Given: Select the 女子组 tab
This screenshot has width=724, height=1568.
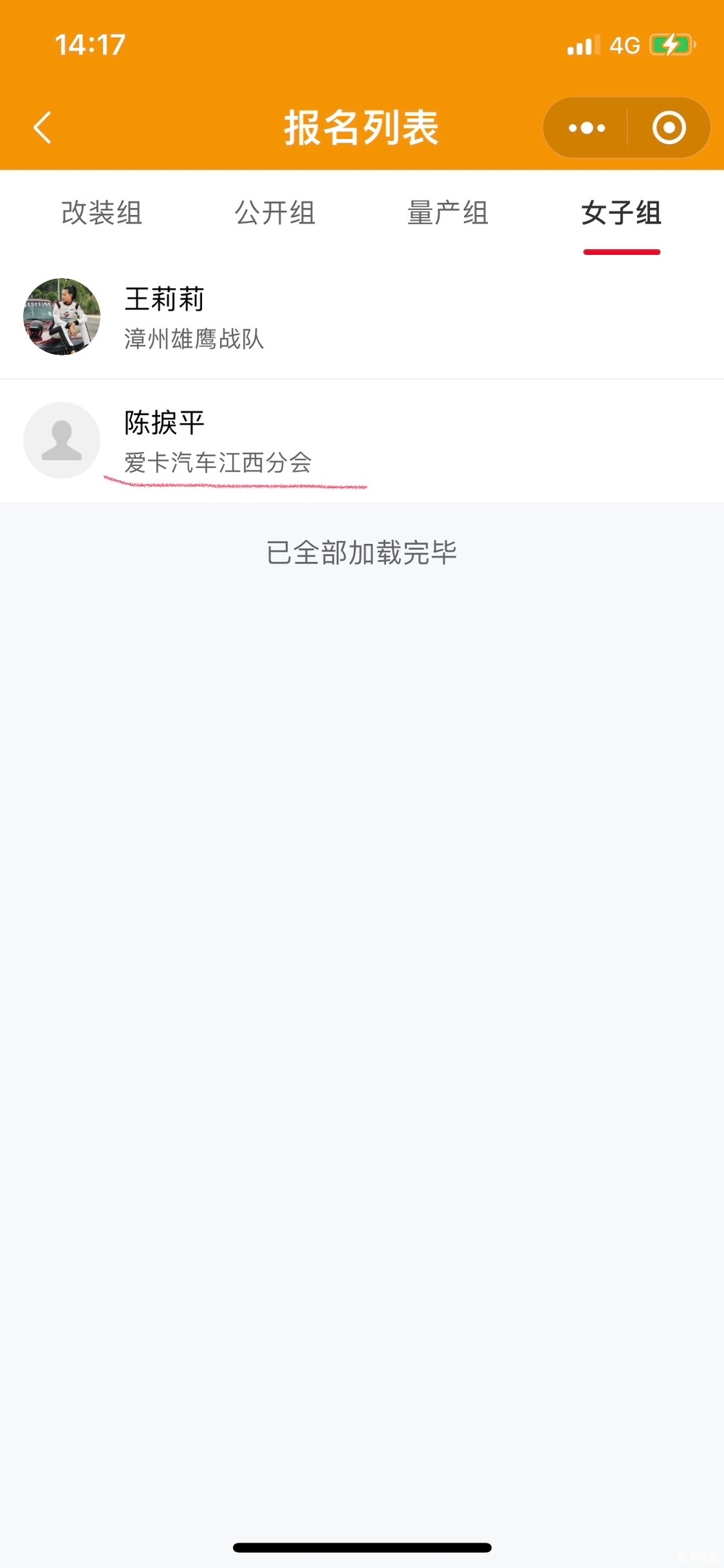Looking at the screenshot, I should point(621,213).
